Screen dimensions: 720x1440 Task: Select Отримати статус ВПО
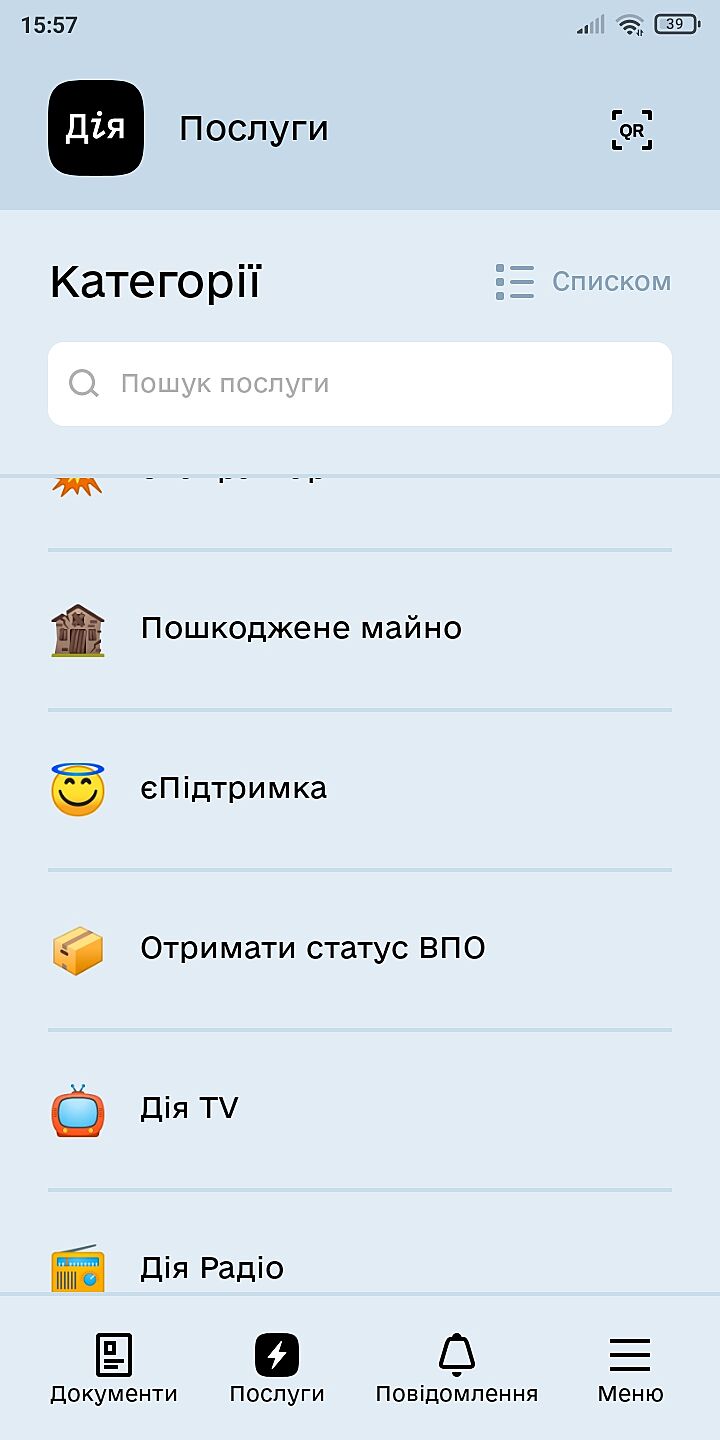tap(312, 949)
